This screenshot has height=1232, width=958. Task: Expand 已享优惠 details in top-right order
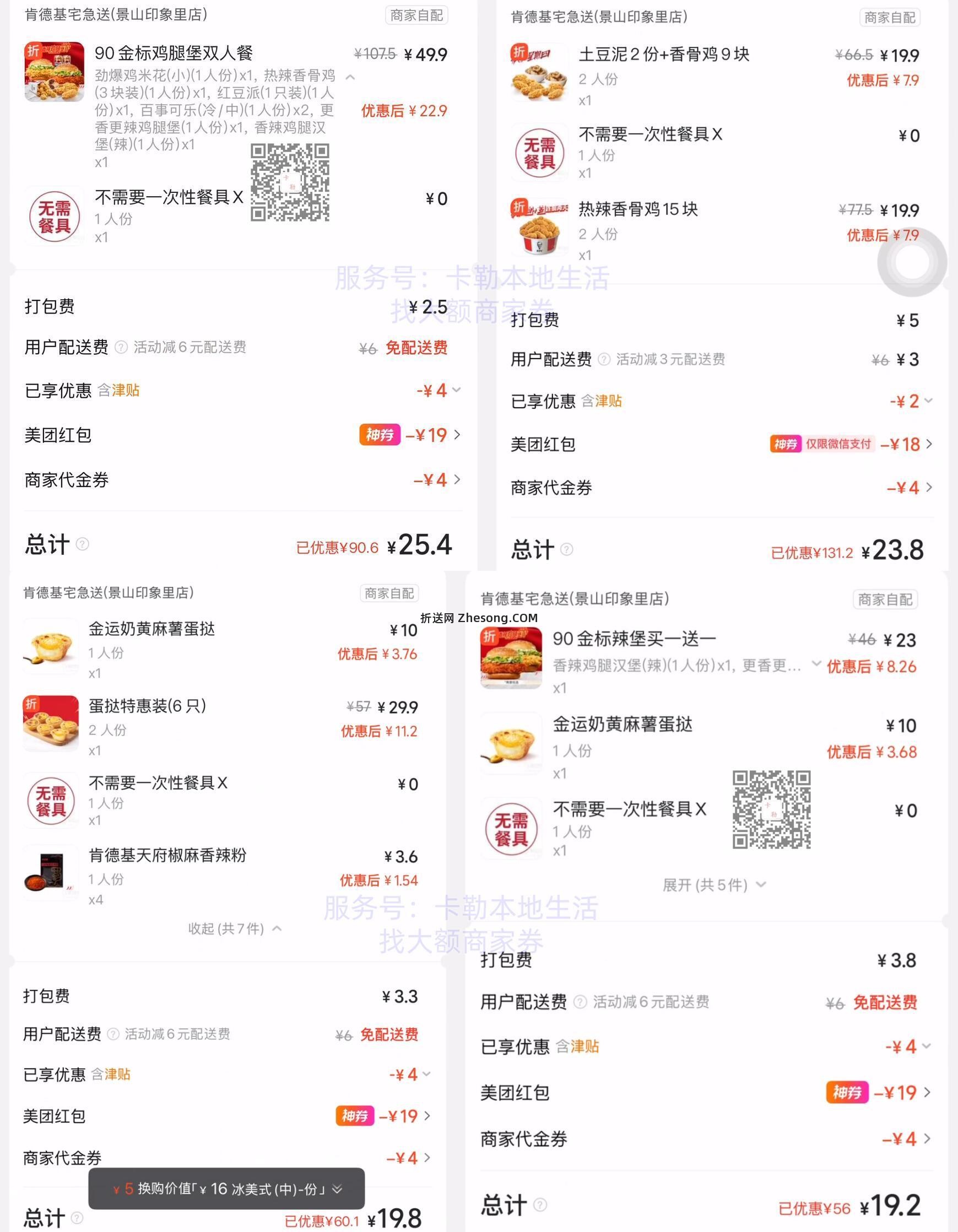click(928, 401)
